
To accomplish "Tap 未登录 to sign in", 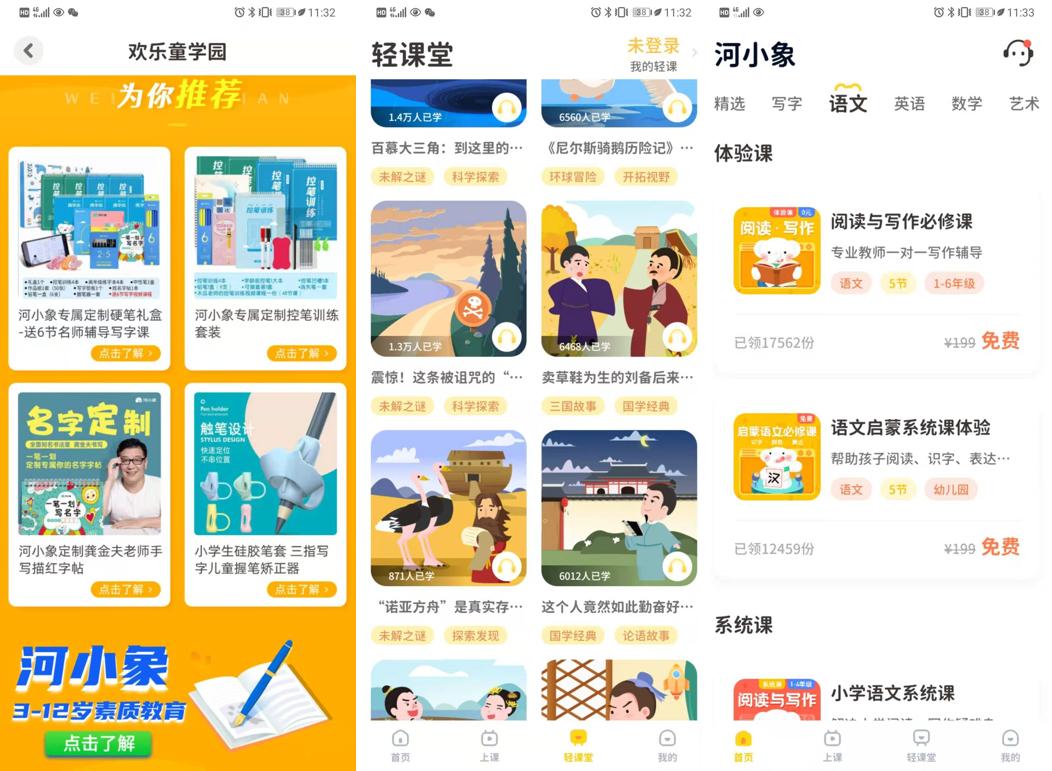I will [653, 46].
